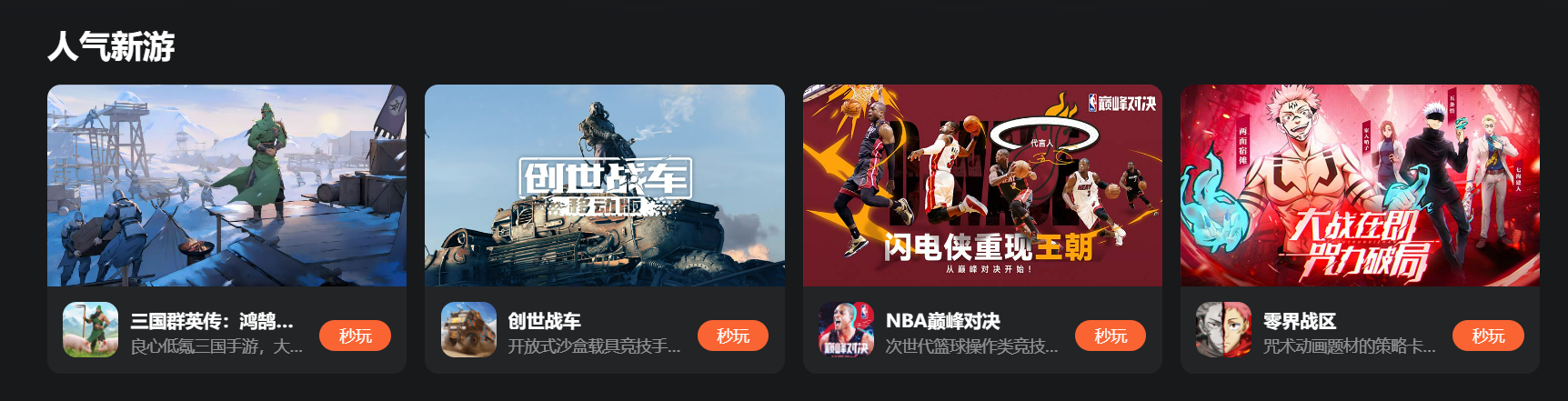The height and width of the screenshot is (401, 1568).
Task: Tap 秒玩 button for 创世战车
Action: tap(732, 336)
